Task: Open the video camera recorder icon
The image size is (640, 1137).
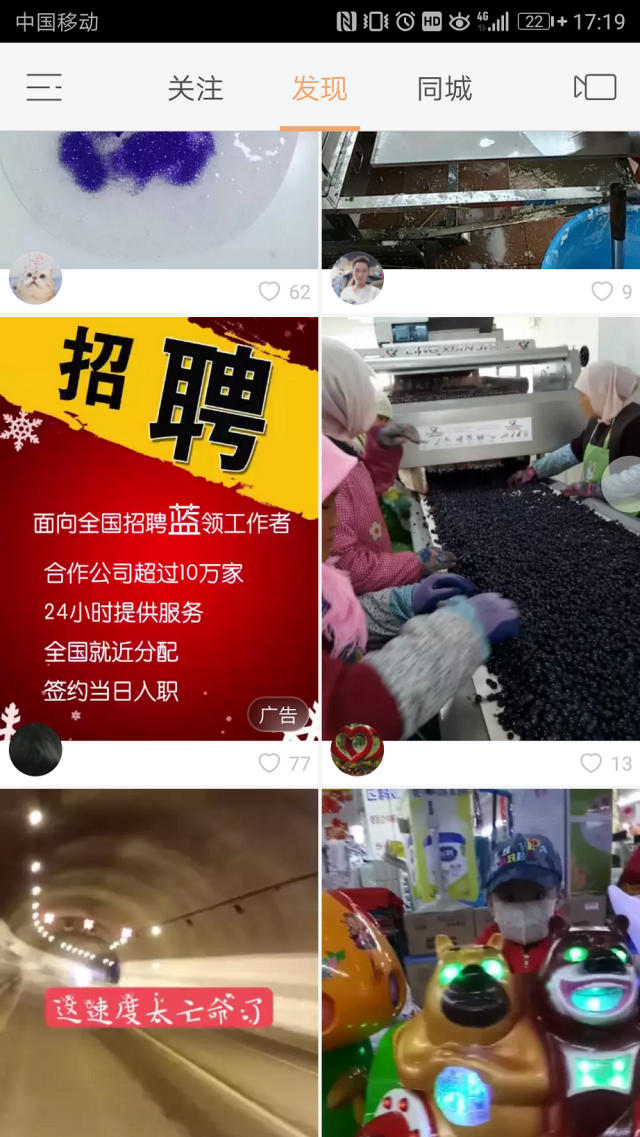Action: 595,88
